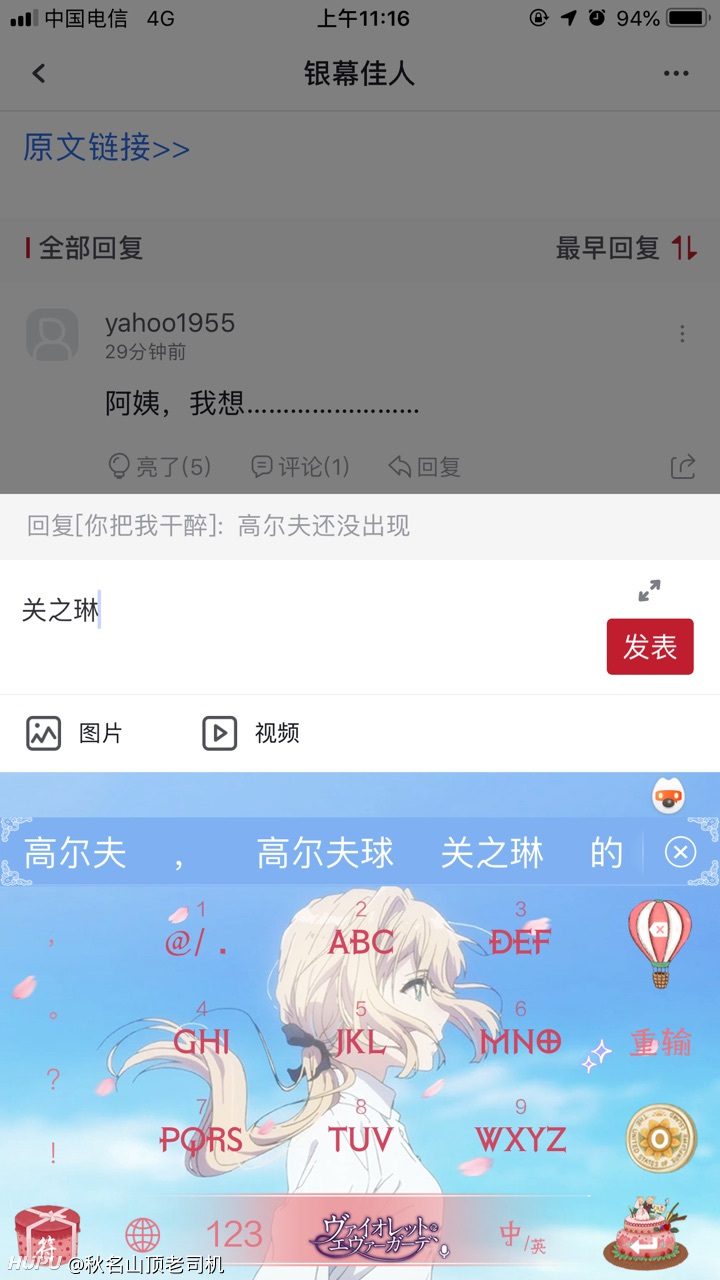Hit the balloon backspace key
Image resolution: width=720 pixels, height=1280 pixels.
click(660, 944)
